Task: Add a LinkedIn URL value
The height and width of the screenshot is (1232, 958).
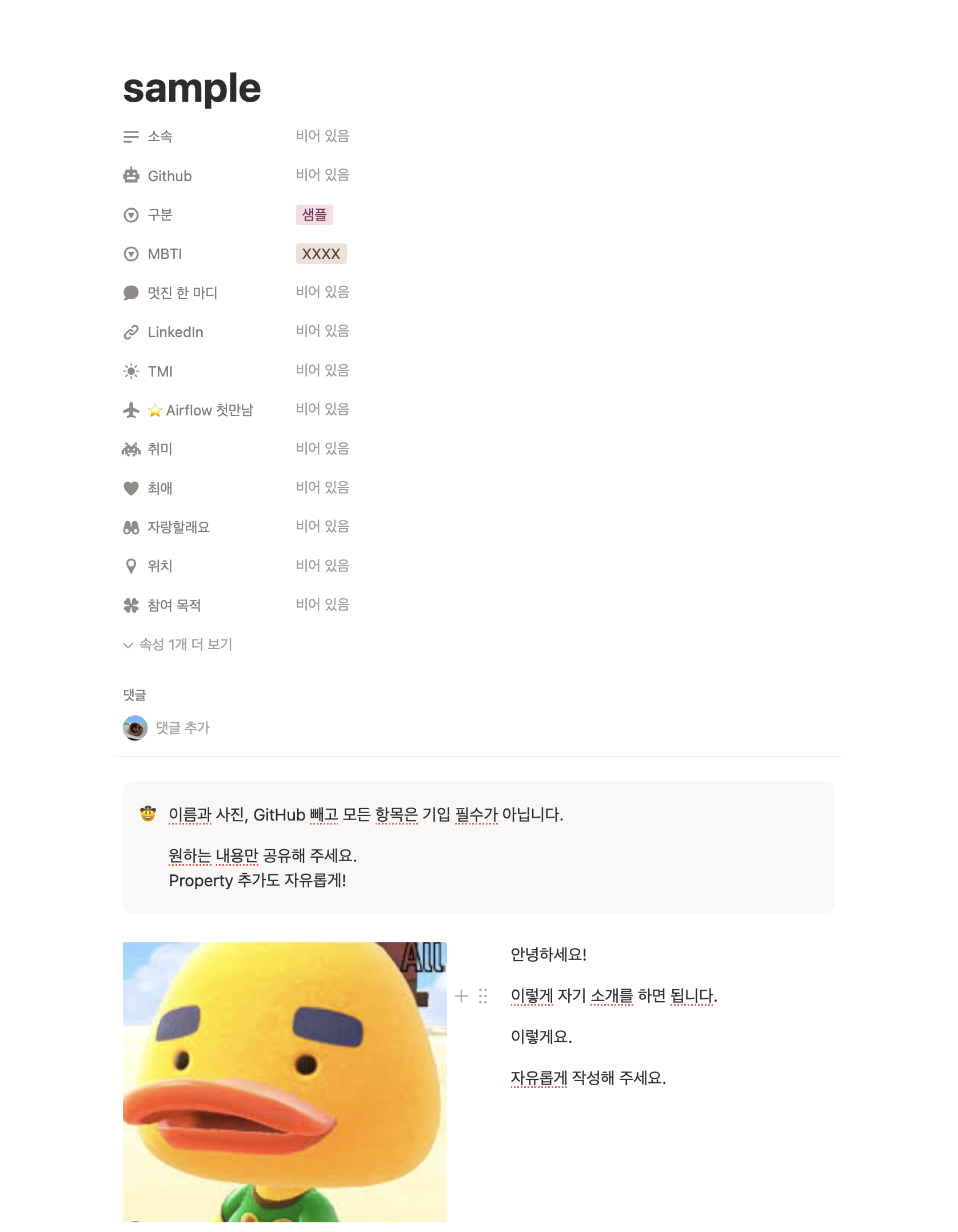Action: (322, 331)
